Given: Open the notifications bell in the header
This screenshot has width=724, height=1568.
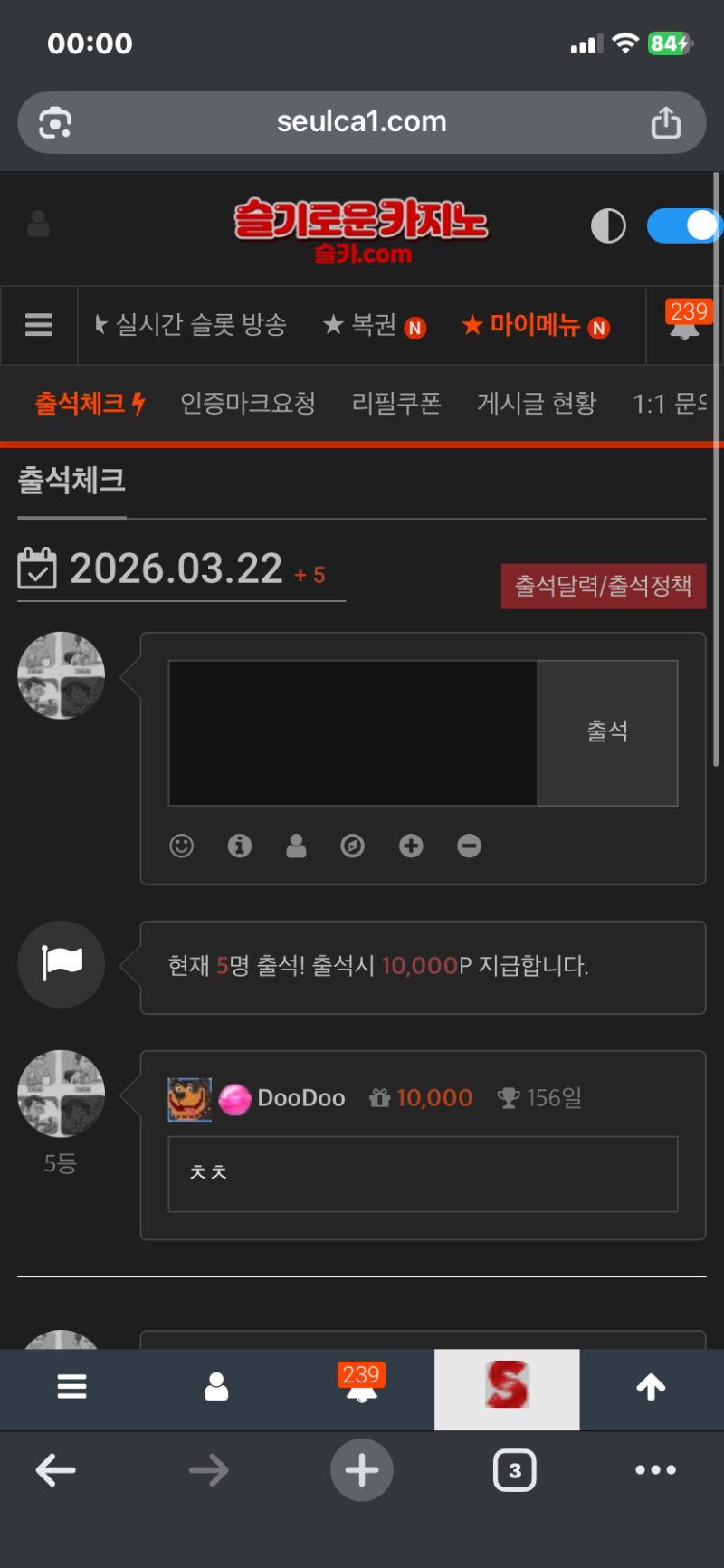Looking at the screenshot, I should click(x=684, y=325).
